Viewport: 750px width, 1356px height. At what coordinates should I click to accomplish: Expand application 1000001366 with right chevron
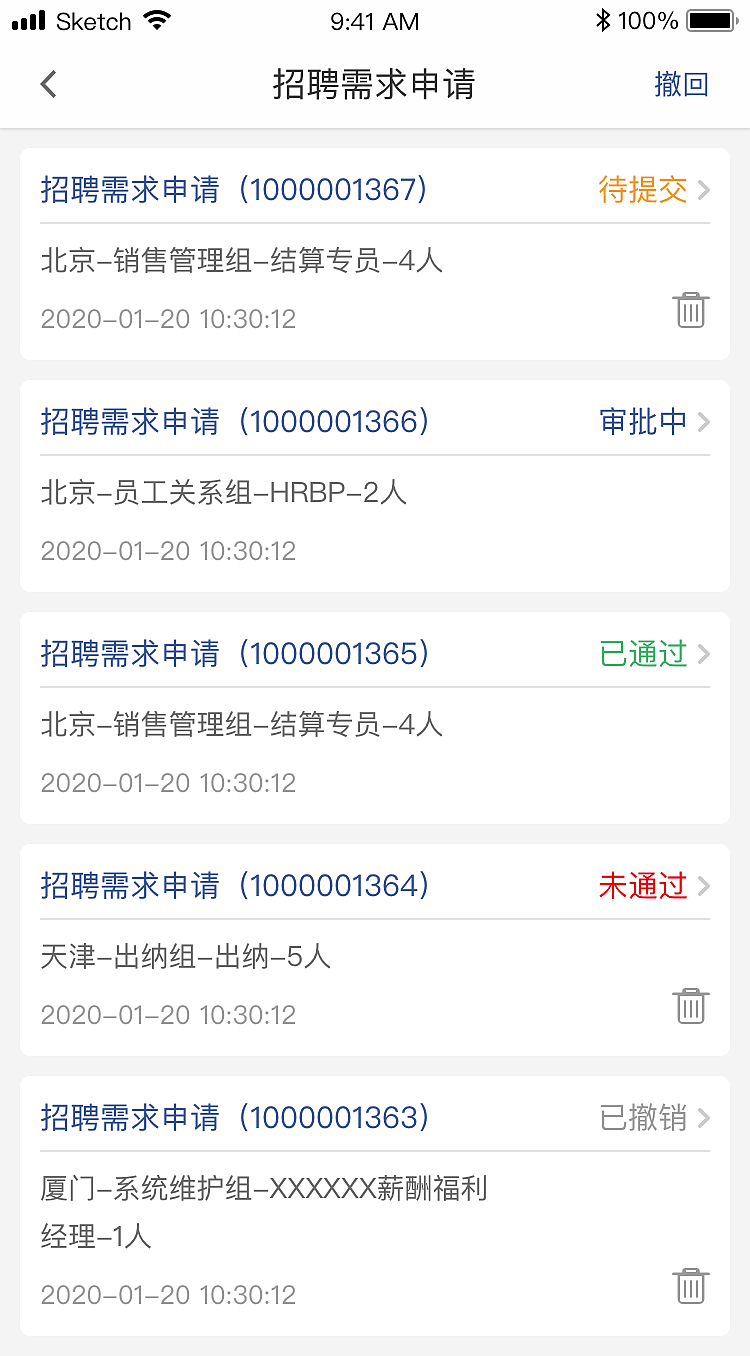[x=707, y=422]
